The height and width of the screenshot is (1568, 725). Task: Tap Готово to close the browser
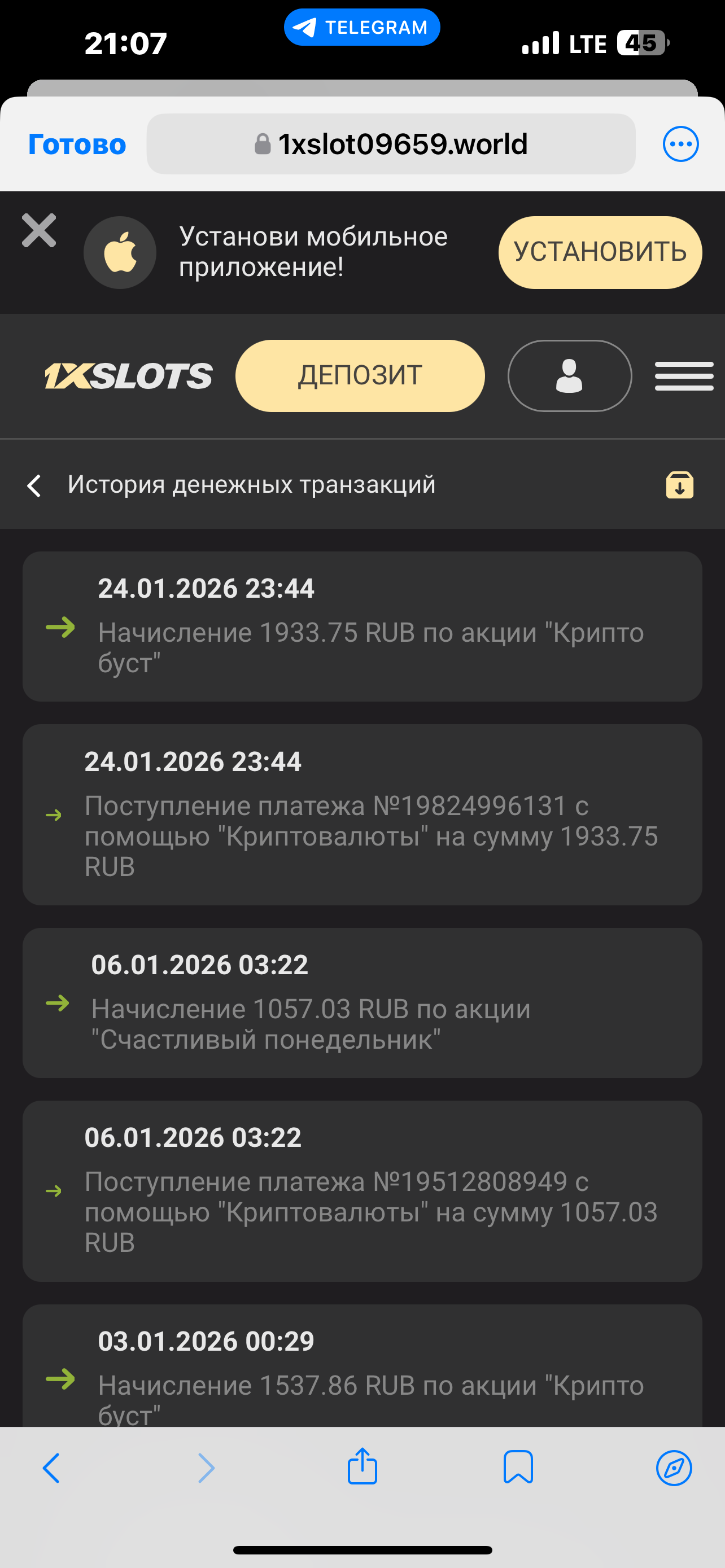pos(77,144)
